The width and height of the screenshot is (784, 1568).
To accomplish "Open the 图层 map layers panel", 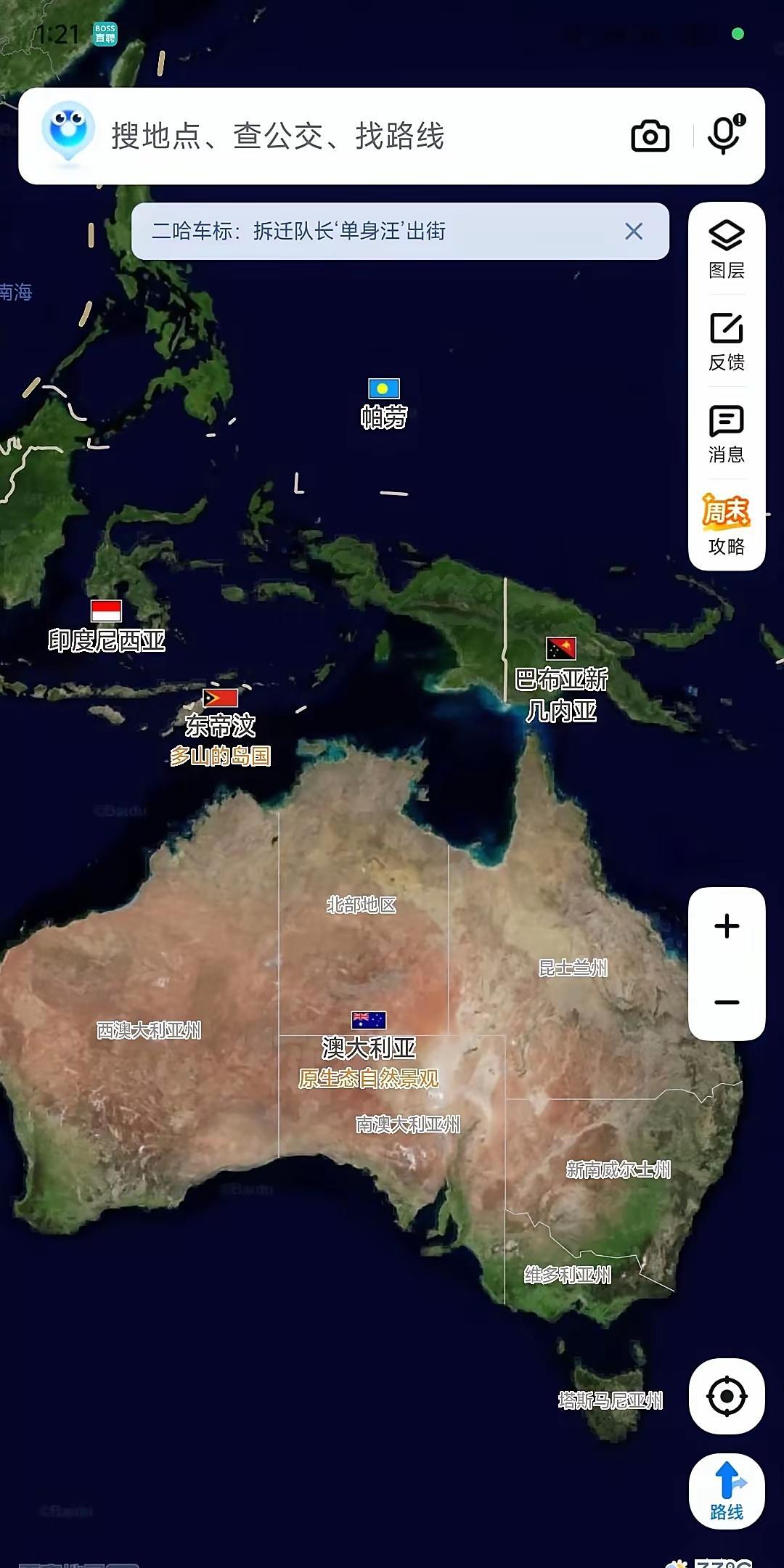I will pos(727,249).
